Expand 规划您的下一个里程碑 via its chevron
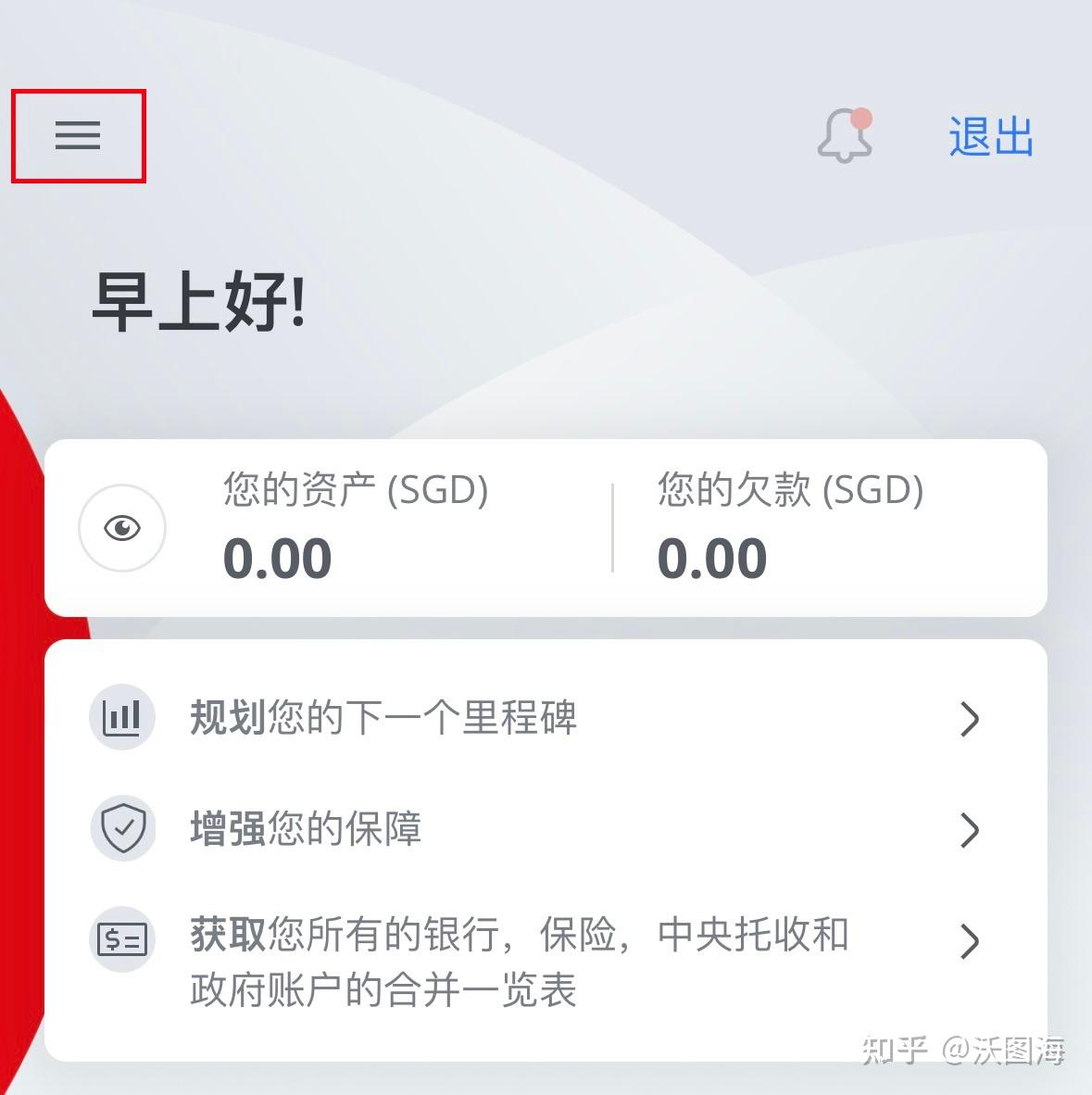 tap(971, 718)
